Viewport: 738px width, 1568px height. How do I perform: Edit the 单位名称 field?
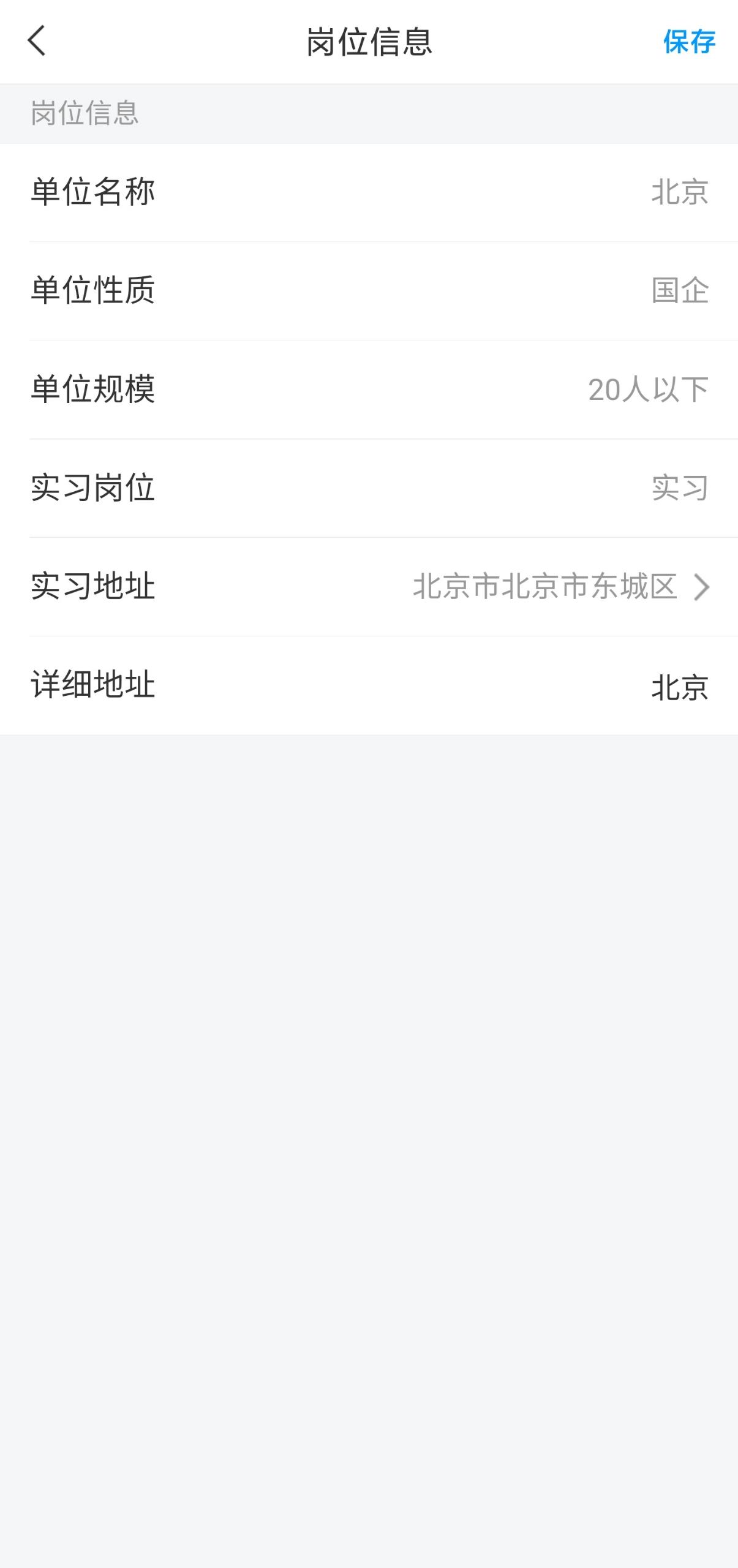pyautogui.click(x=679, y=192)
